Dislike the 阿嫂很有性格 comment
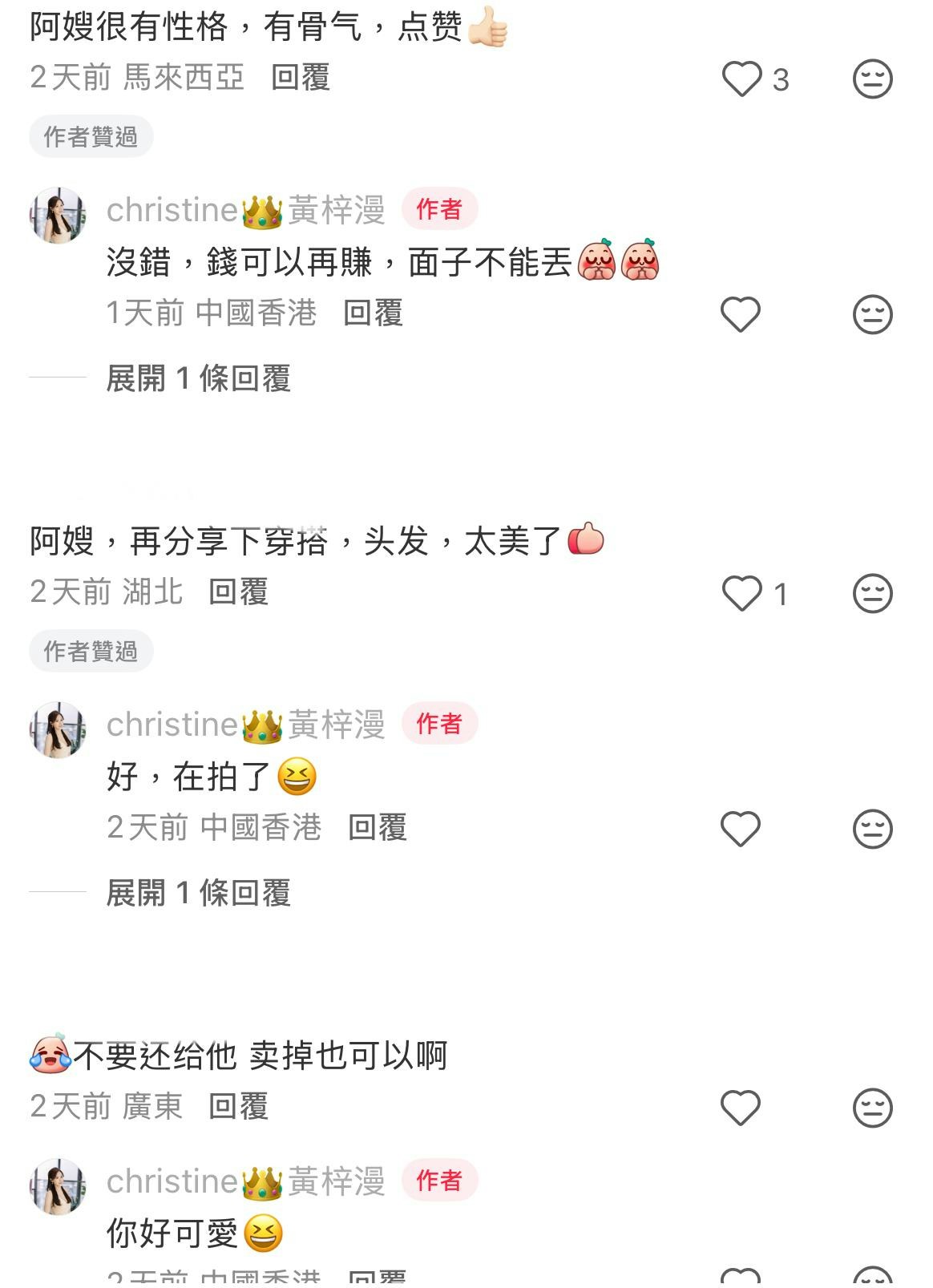Viewport: 933px width, 1288px height. click(872, 79)
